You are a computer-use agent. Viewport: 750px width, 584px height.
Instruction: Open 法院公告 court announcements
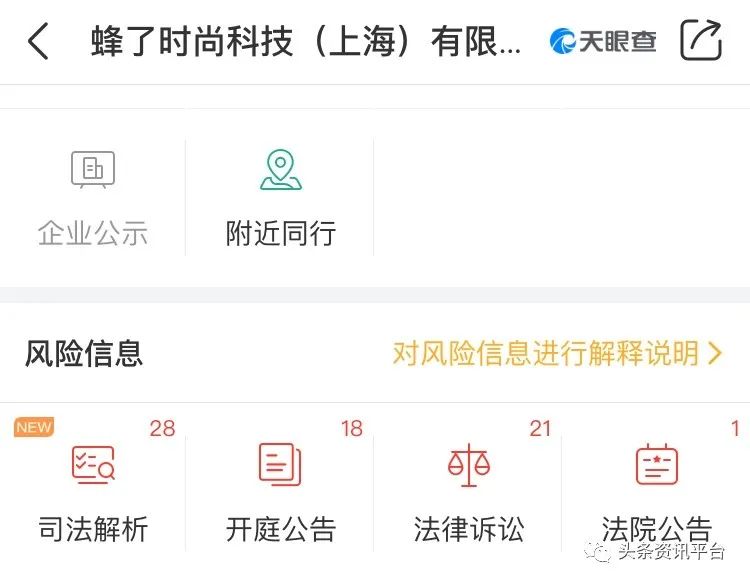(657, 492)
